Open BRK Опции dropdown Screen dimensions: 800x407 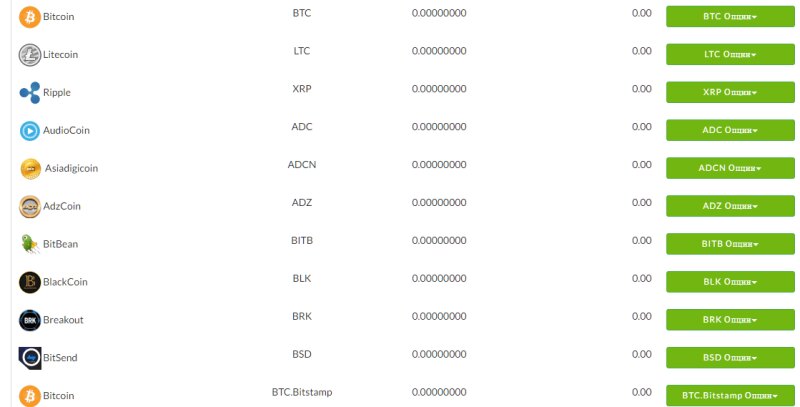coord(730,319)
